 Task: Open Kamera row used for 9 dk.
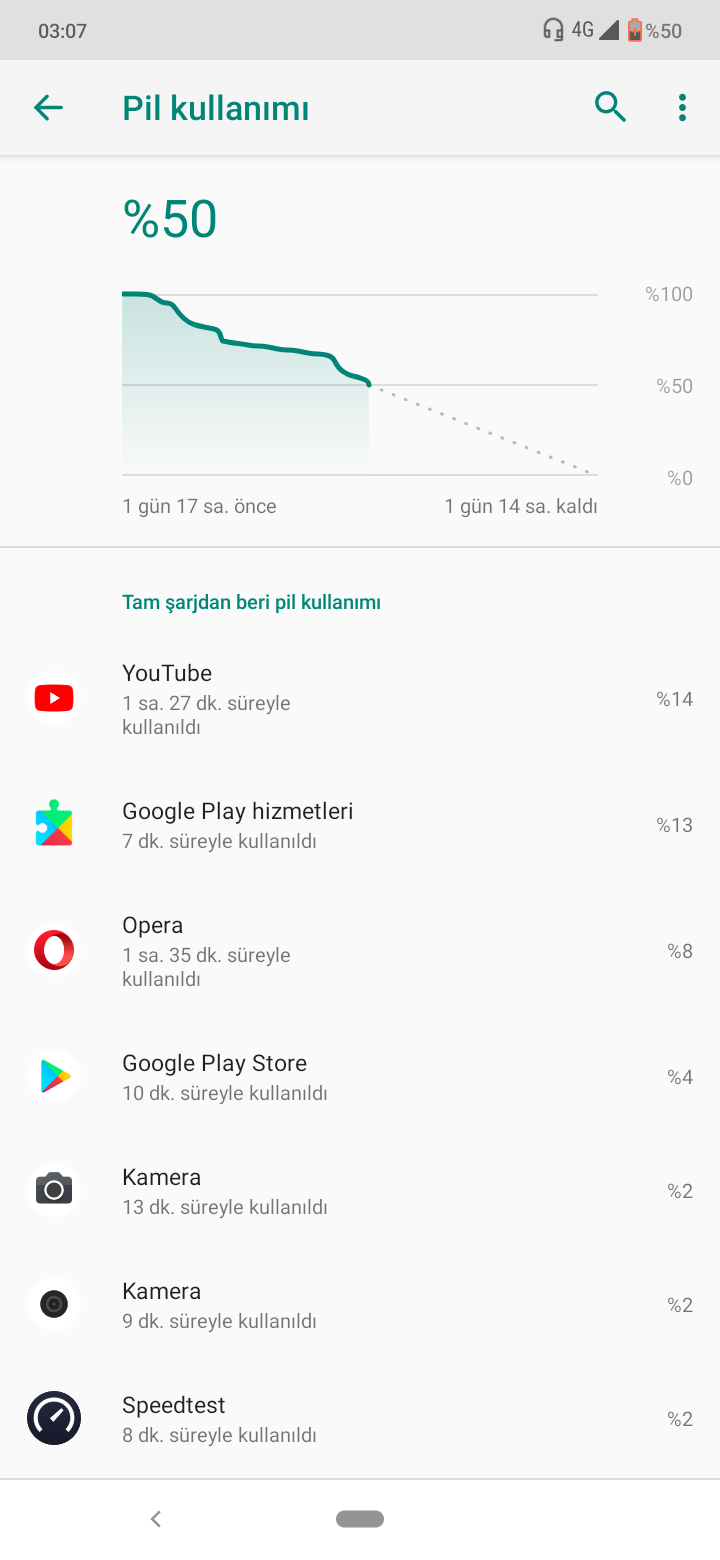pos(360,1305)
